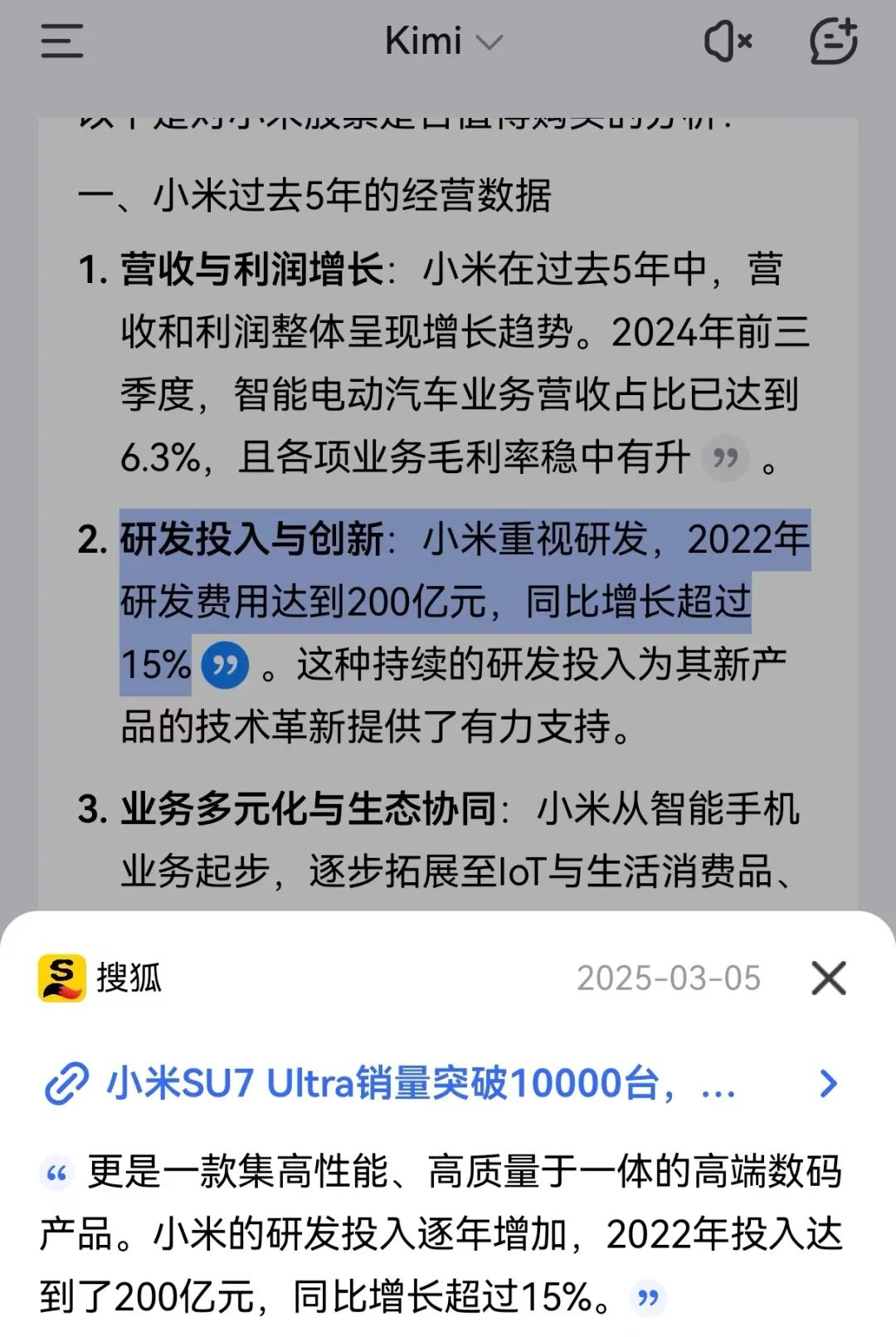This screenshot has width=896, height=1337.
Task: Open citation quote after 毛利率稳中有升
Action: click(x=725, y=457)
